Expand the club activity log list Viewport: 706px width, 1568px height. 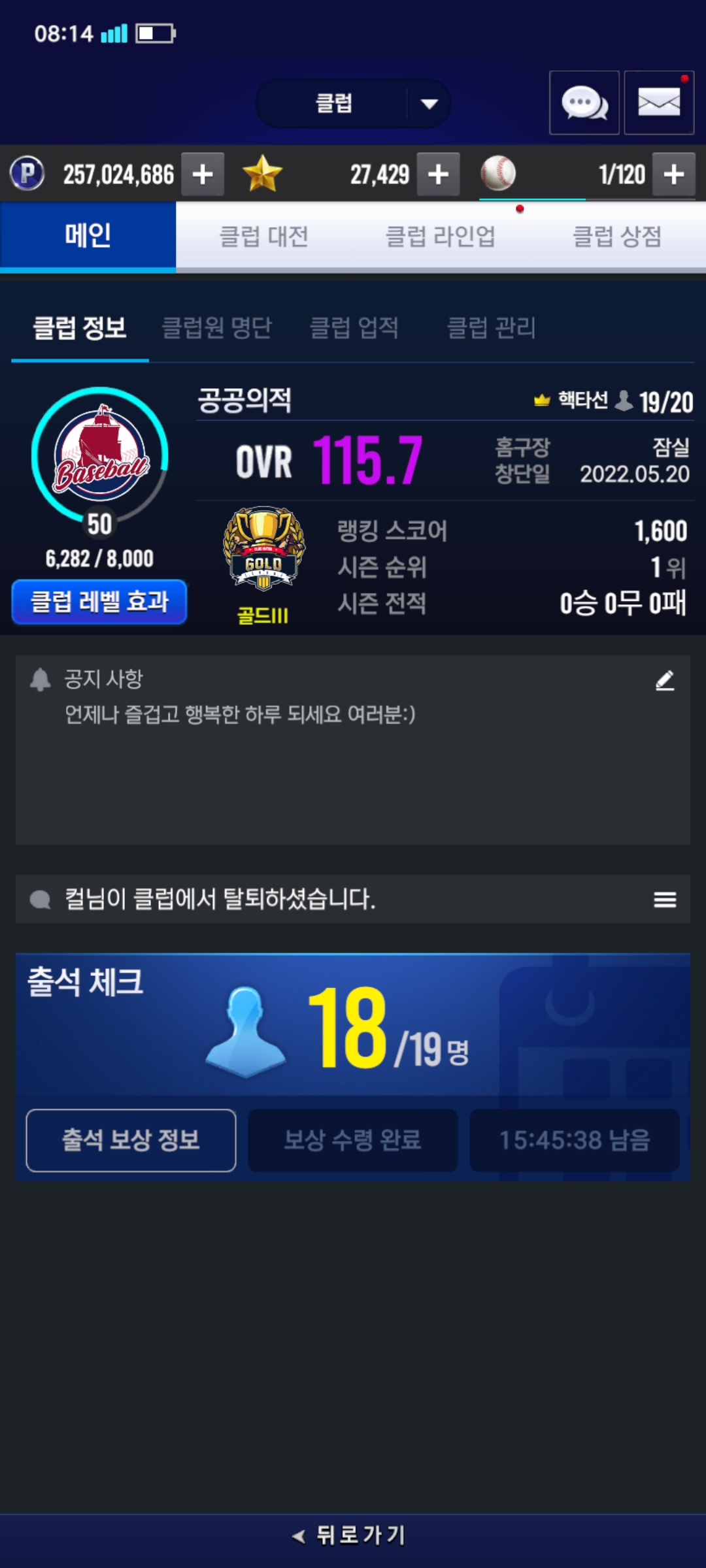665,900
